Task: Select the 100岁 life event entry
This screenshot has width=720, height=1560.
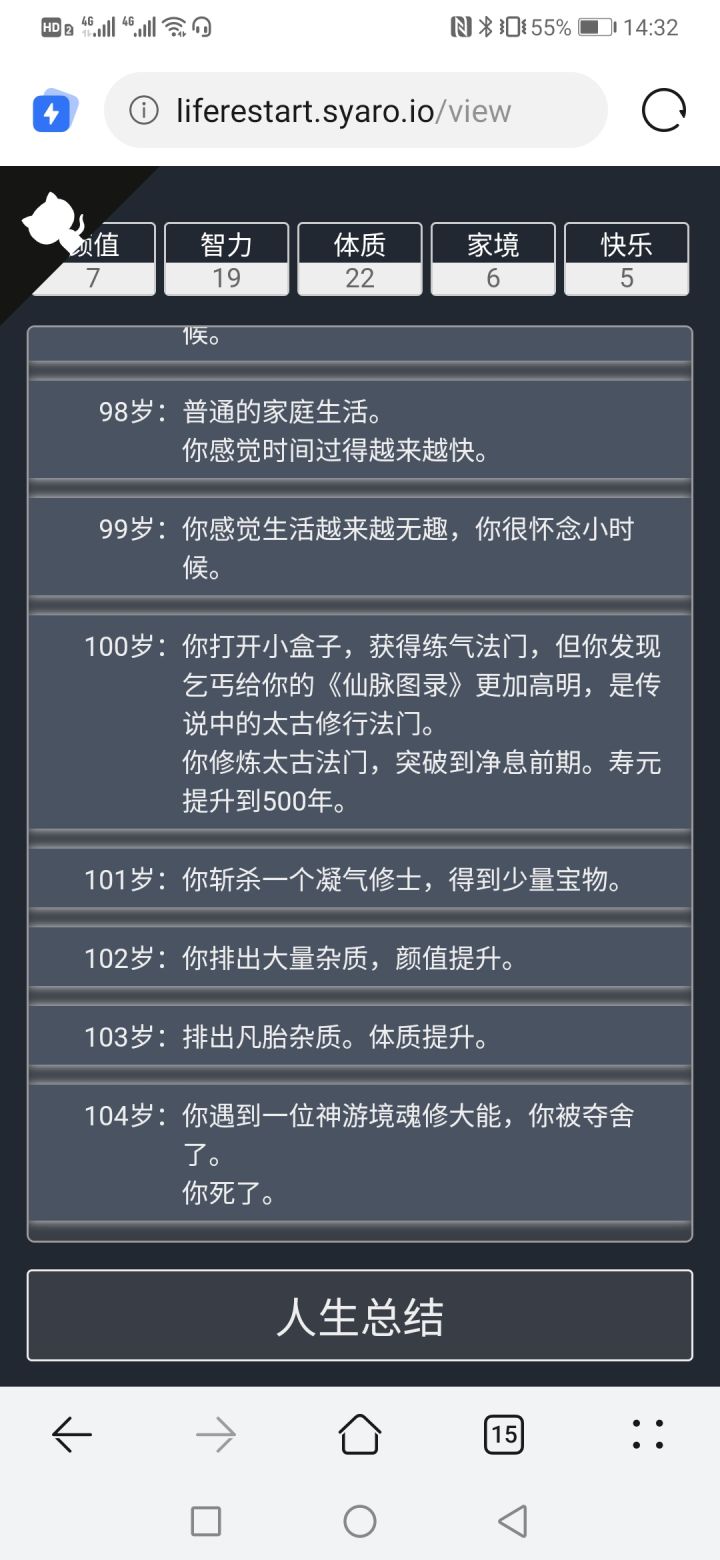Action: [360, 720]
